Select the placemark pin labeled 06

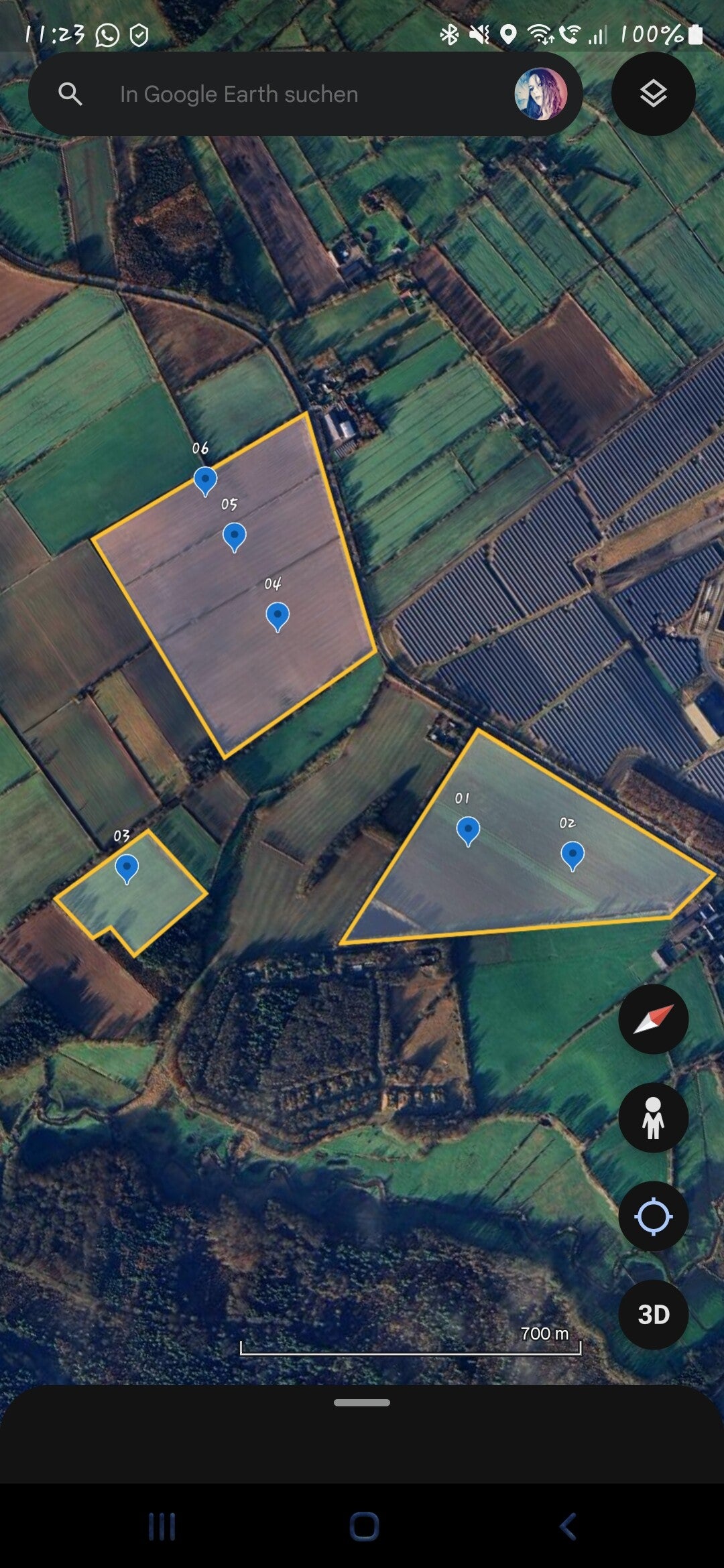pos(205,480)
